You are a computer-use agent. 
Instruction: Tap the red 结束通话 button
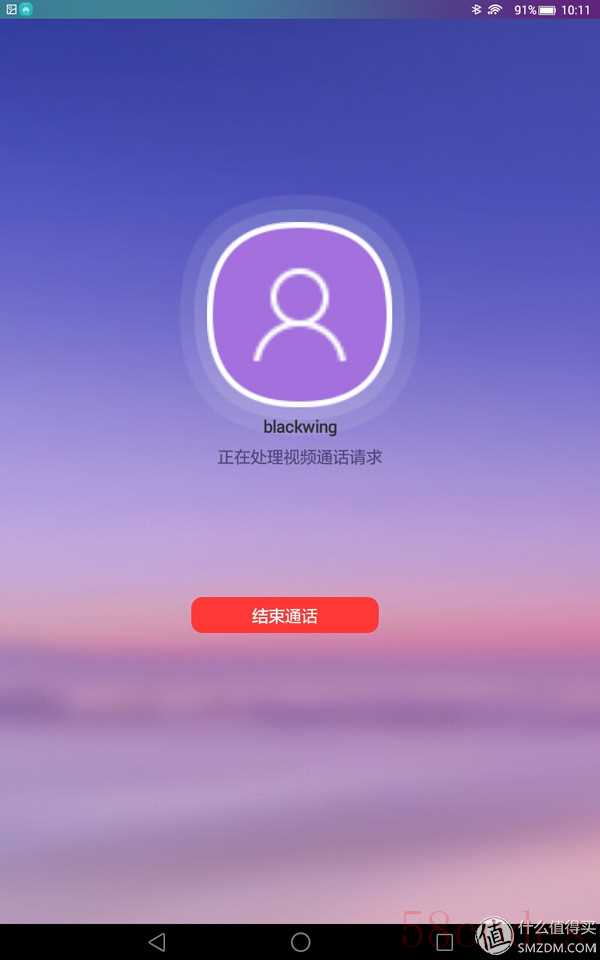point(285,616)
